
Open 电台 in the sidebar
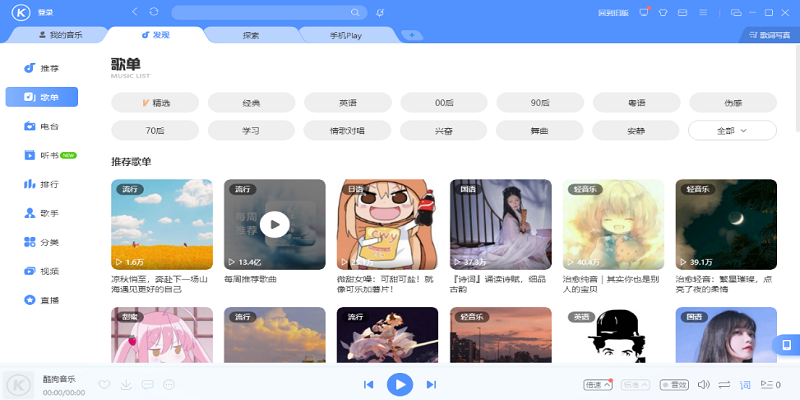click(x=42, y=127)
